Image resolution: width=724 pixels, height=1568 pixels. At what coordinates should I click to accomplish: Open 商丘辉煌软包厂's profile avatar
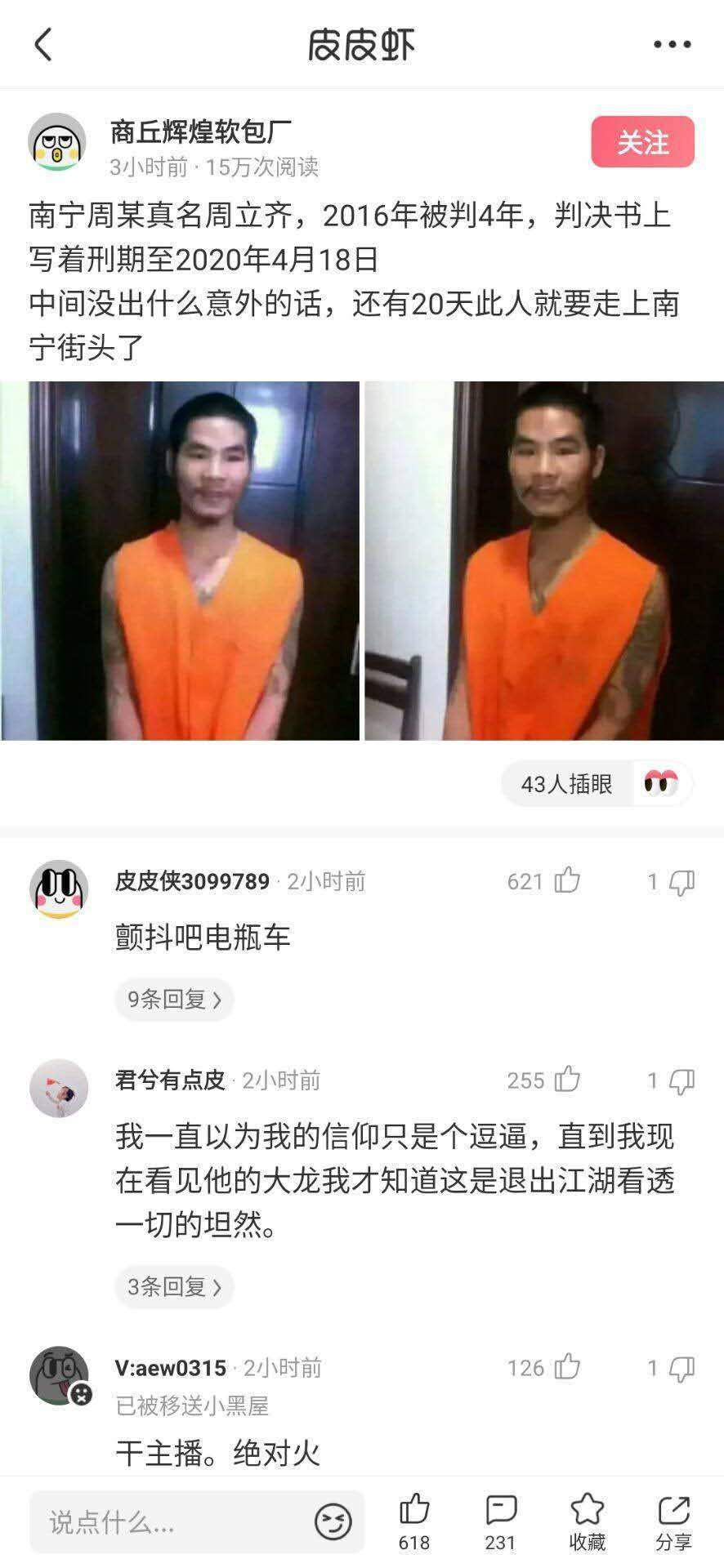tap(57, 142)
